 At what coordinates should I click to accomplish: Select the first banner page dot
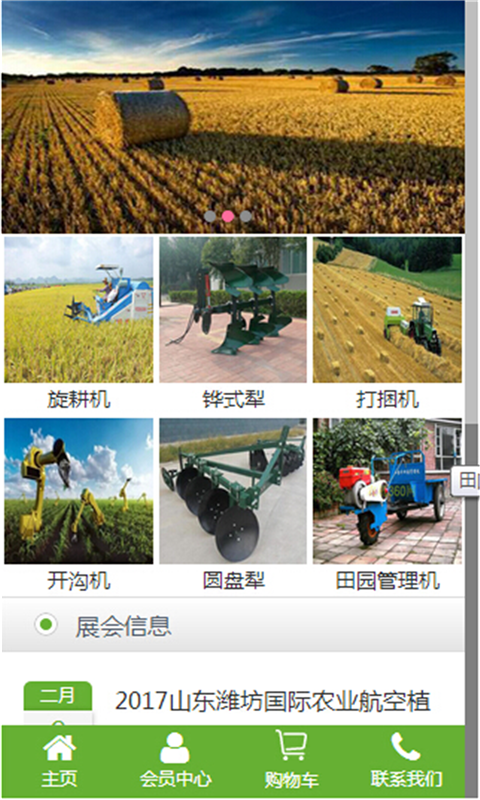coord(210,216)
